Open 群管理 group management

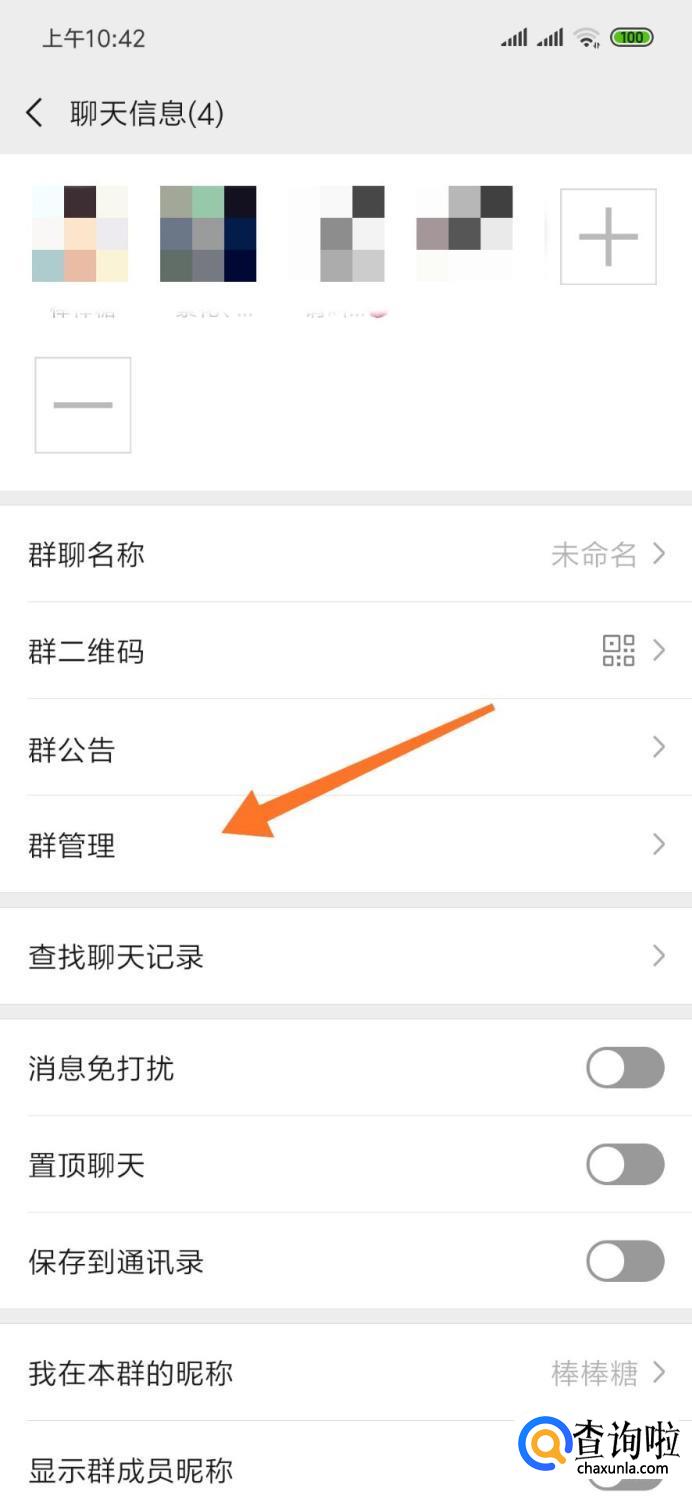click(346, 845)
